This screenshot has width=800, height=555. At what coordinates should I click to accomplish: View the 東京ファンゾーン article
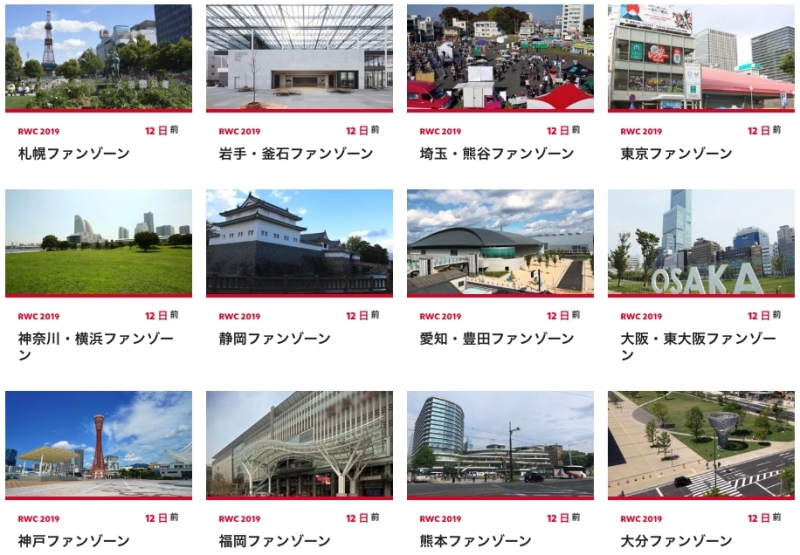tap(701, 58)
